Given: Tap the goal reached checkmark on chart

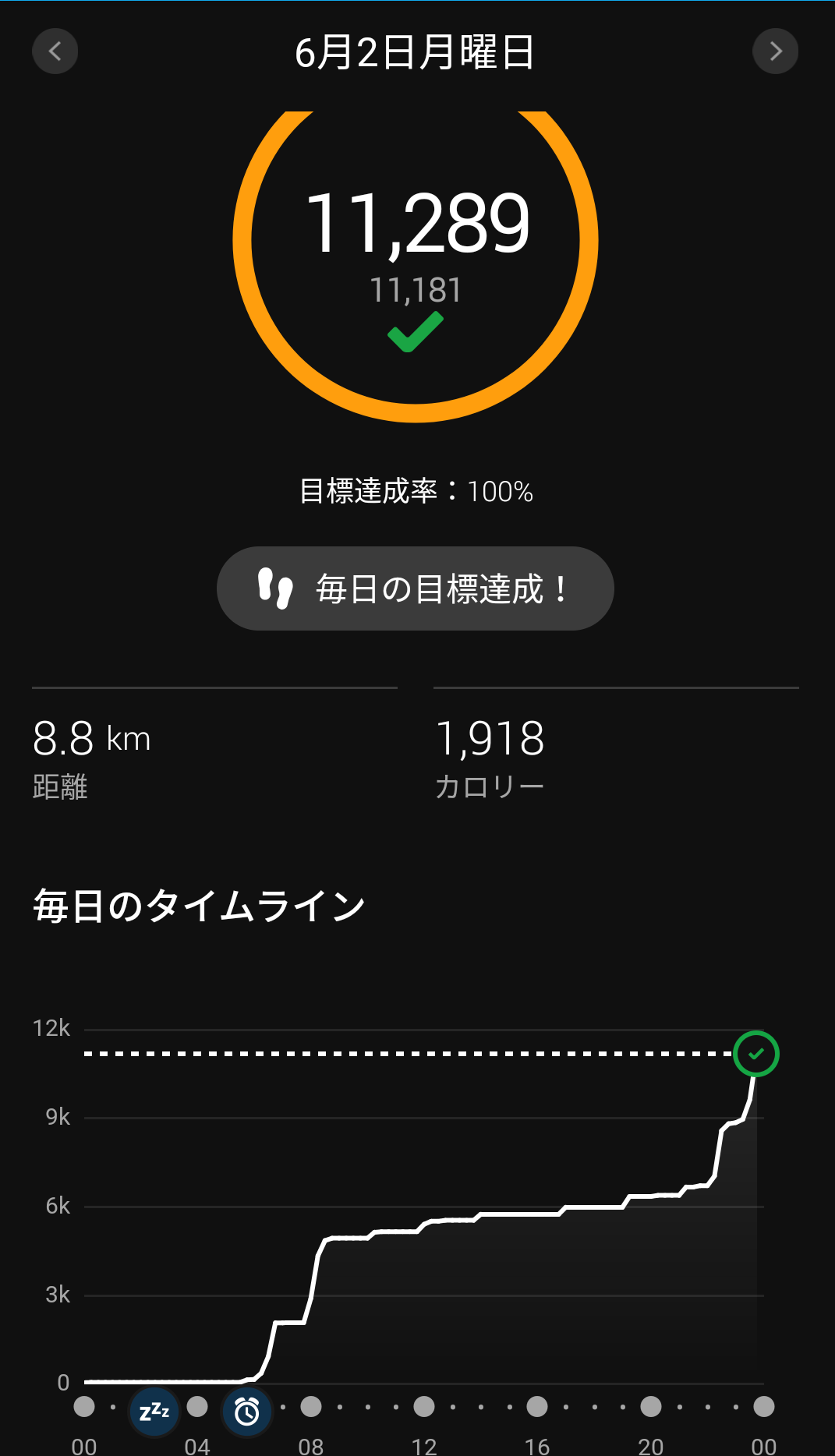Looking at the screenshot, I should tap(756, 1054).
